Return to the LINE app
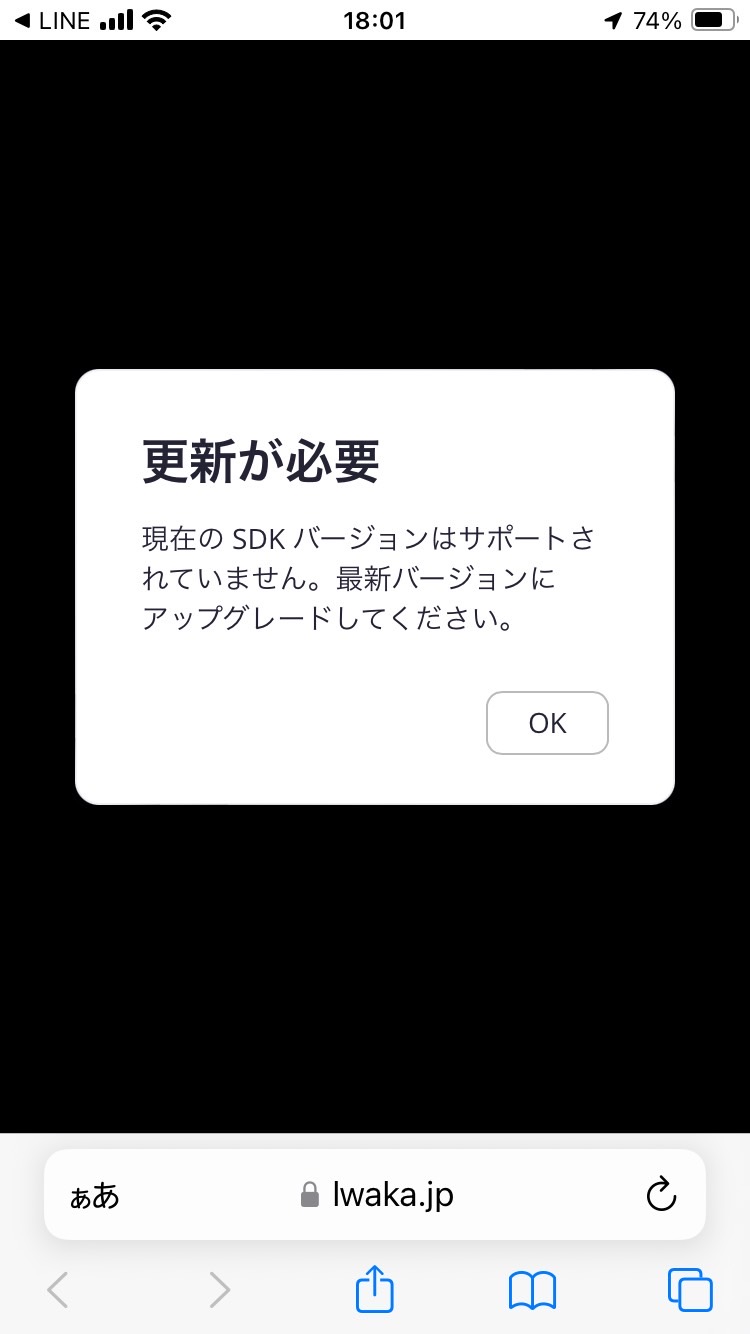This screenshot has height=1334, width=750. coord(52,20)
